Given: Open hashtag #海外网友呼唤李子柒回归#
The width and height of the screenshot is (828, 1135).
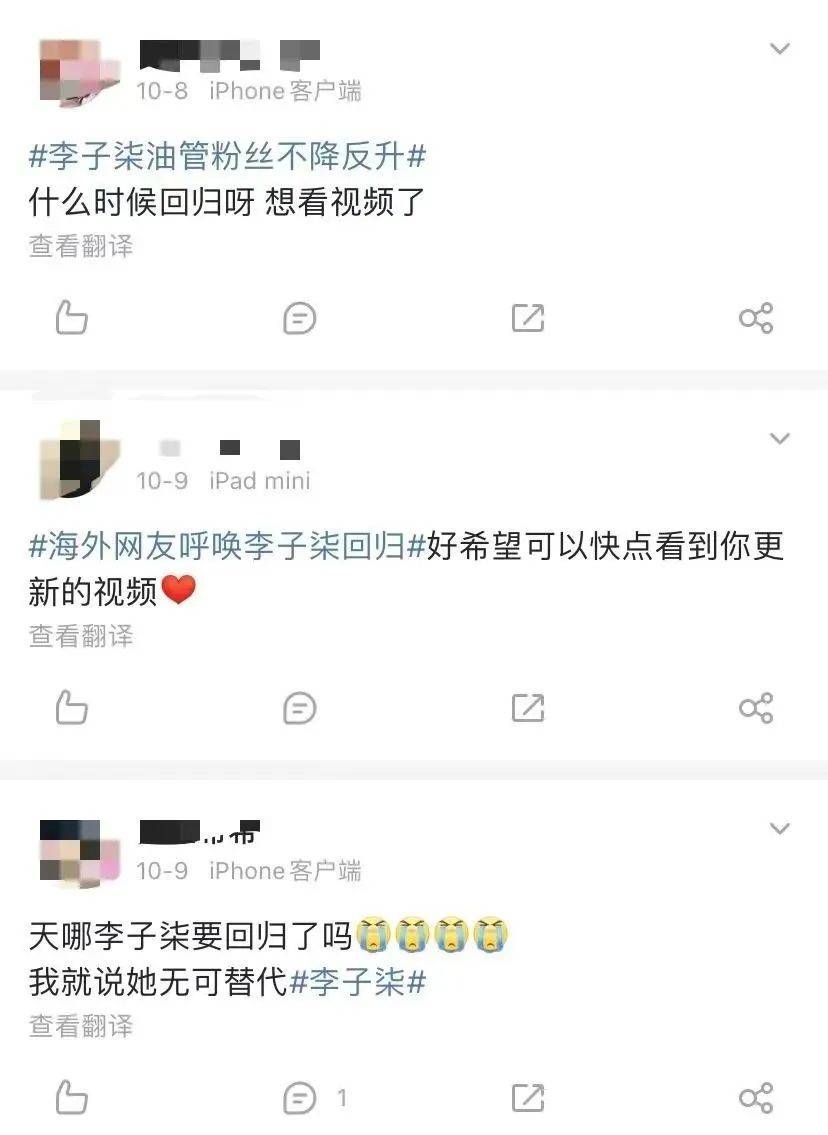Looking at the screenshot, I should tap(228, 546).
